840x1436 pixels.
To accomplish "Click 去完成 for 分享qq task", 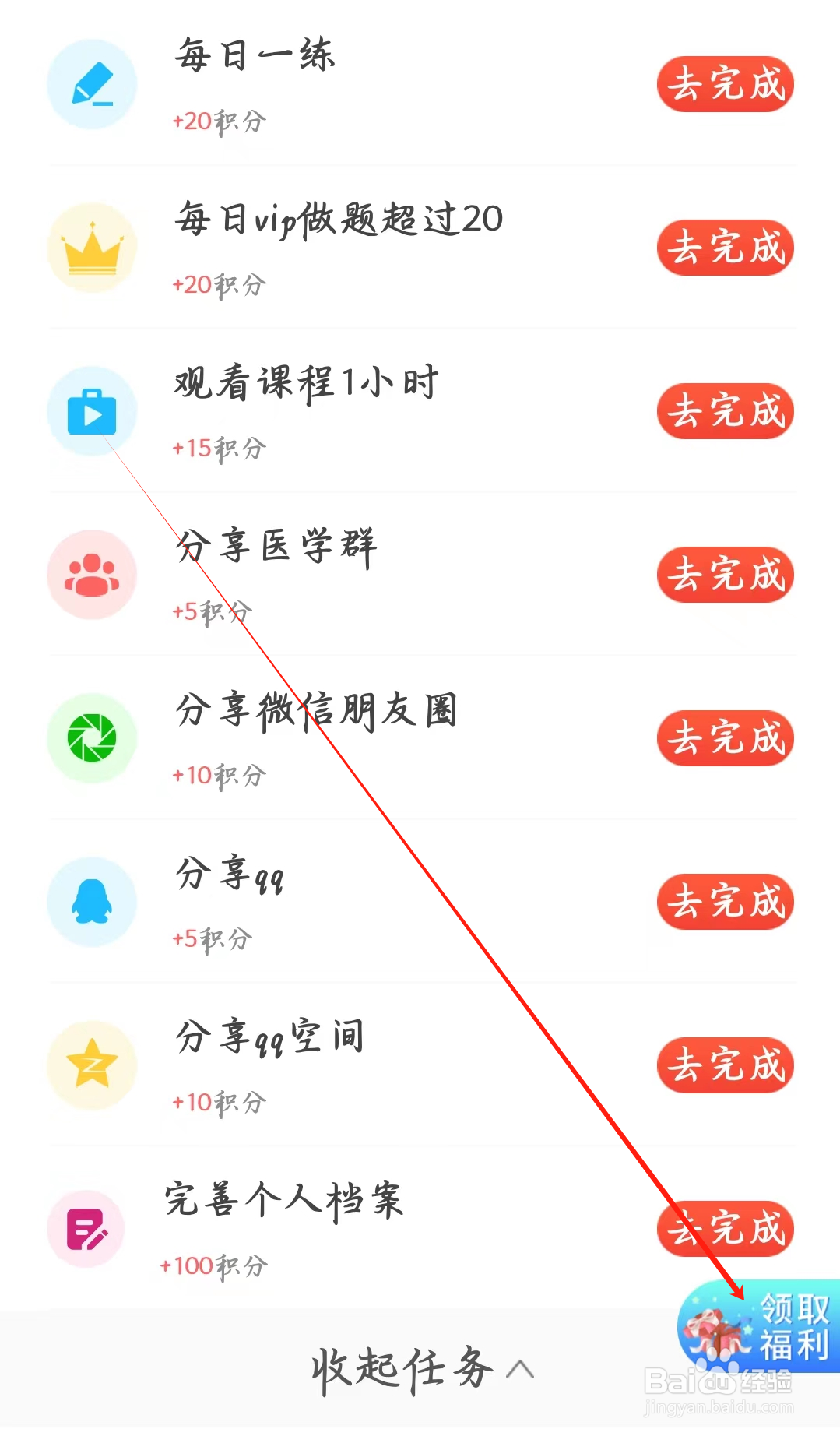I will coord(724,902).
